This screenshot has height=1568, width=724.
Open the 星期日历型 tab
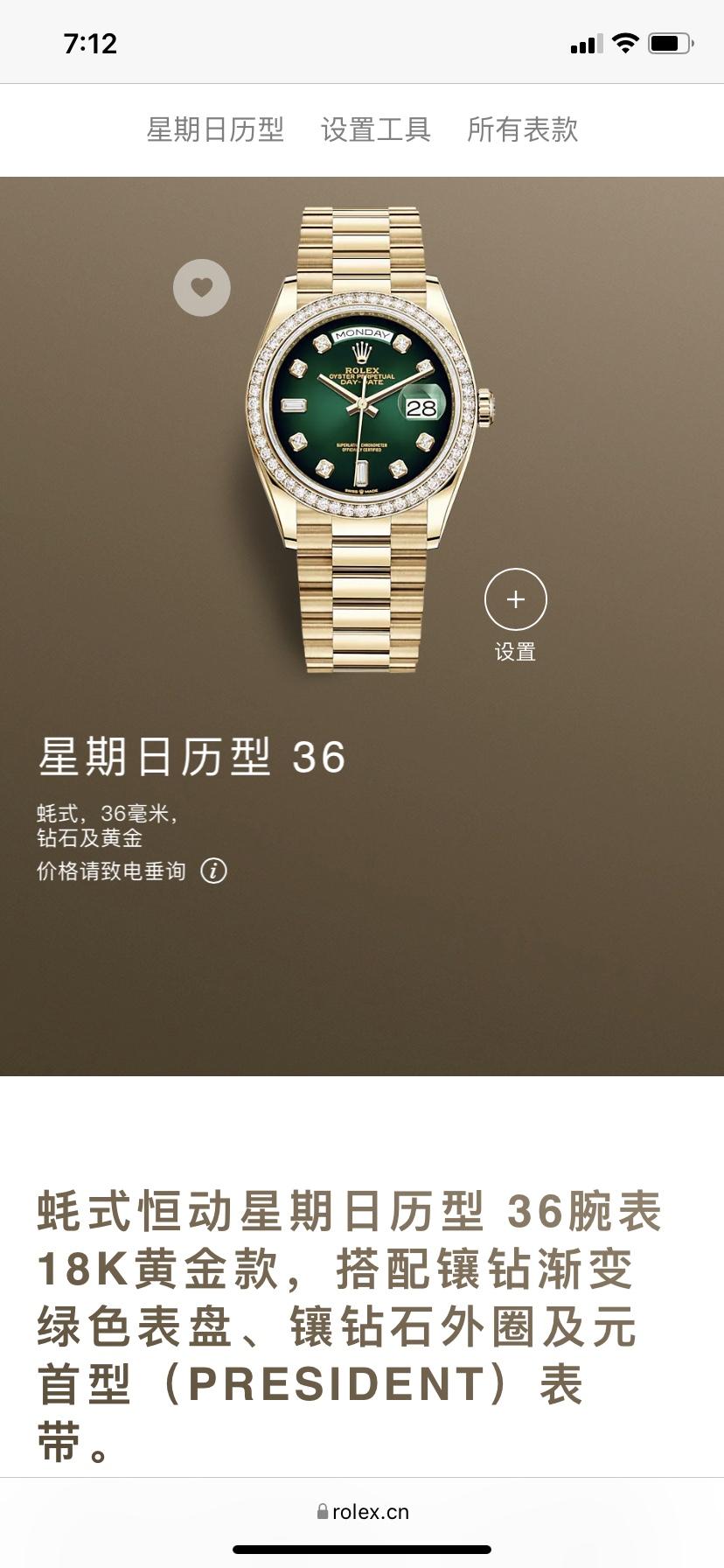pos(215,129)
